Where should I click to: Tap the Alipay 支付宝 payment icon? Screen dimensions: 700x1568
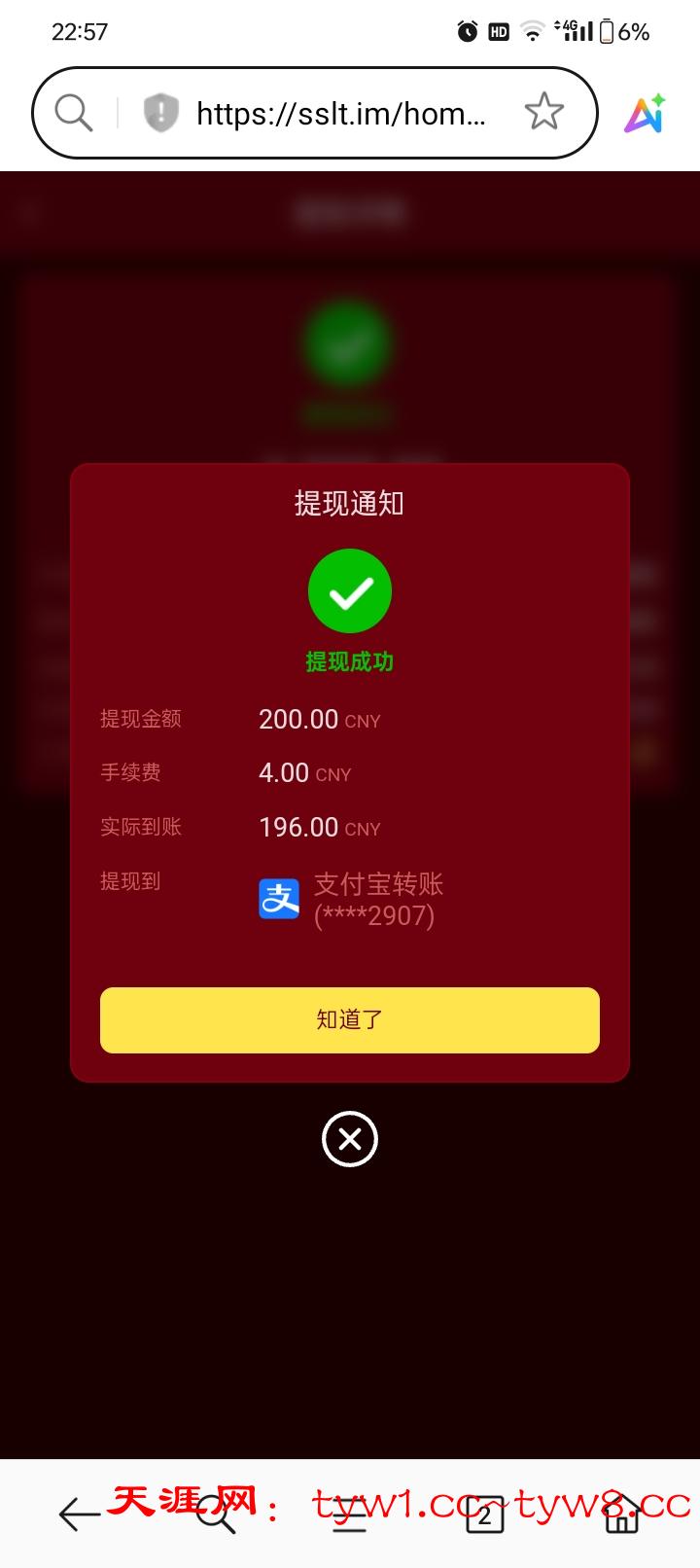click(279, 898)
